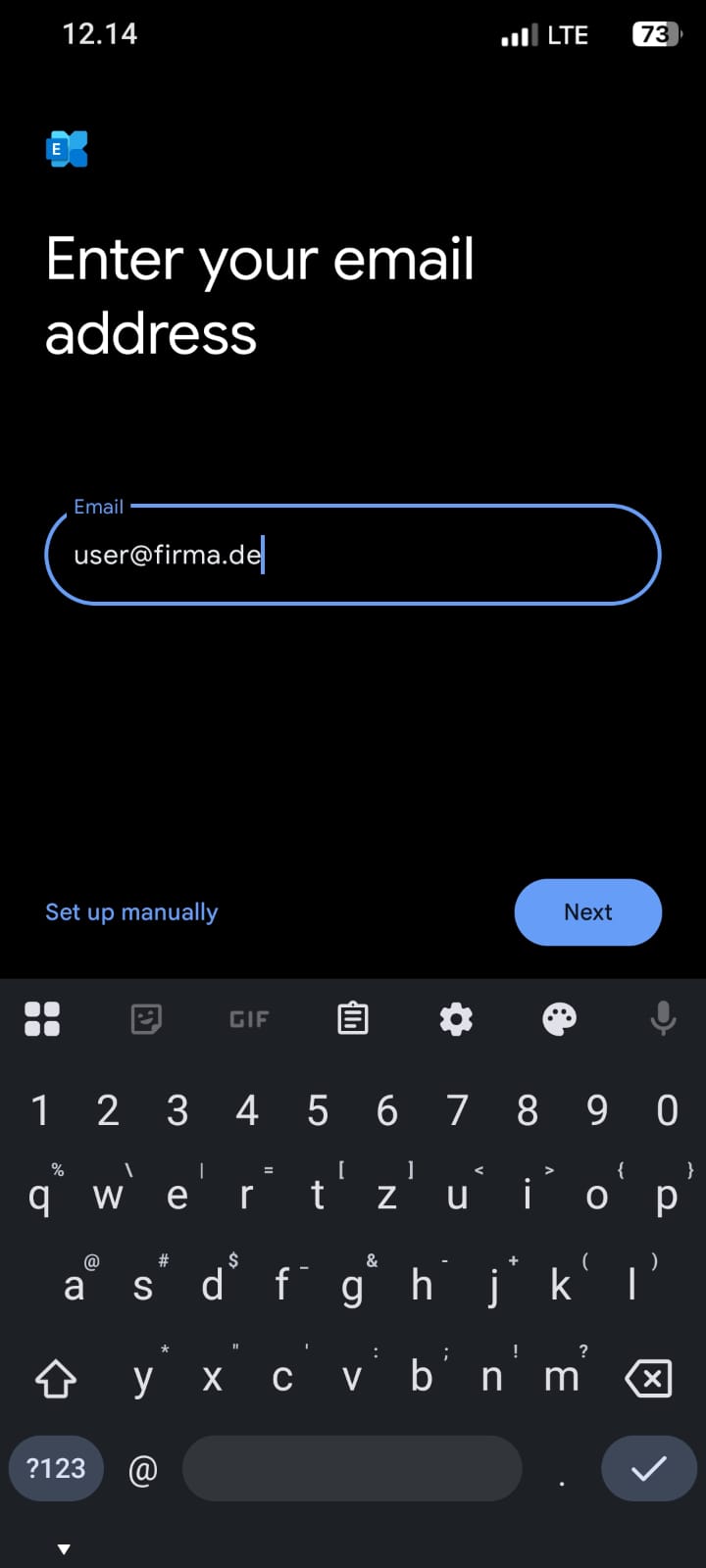
Task: Confirm entry with the keyboard checkmark key
Action: (x=648, y=1468)
